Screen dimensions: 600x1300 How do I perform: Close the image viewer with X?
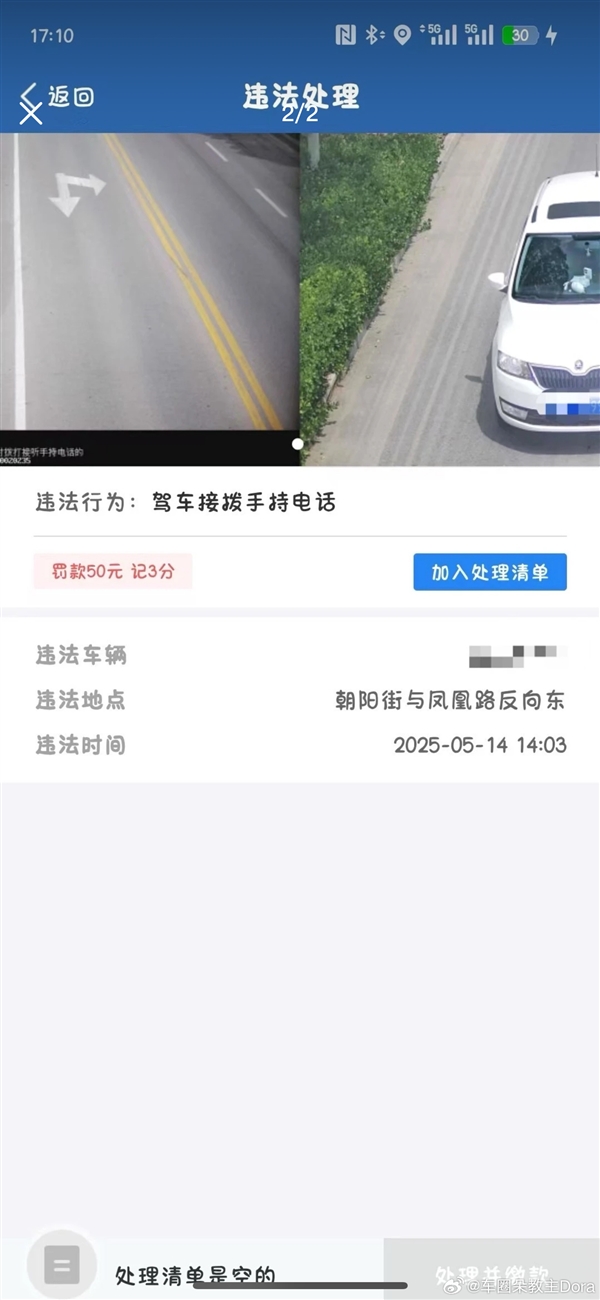point(30,113)
